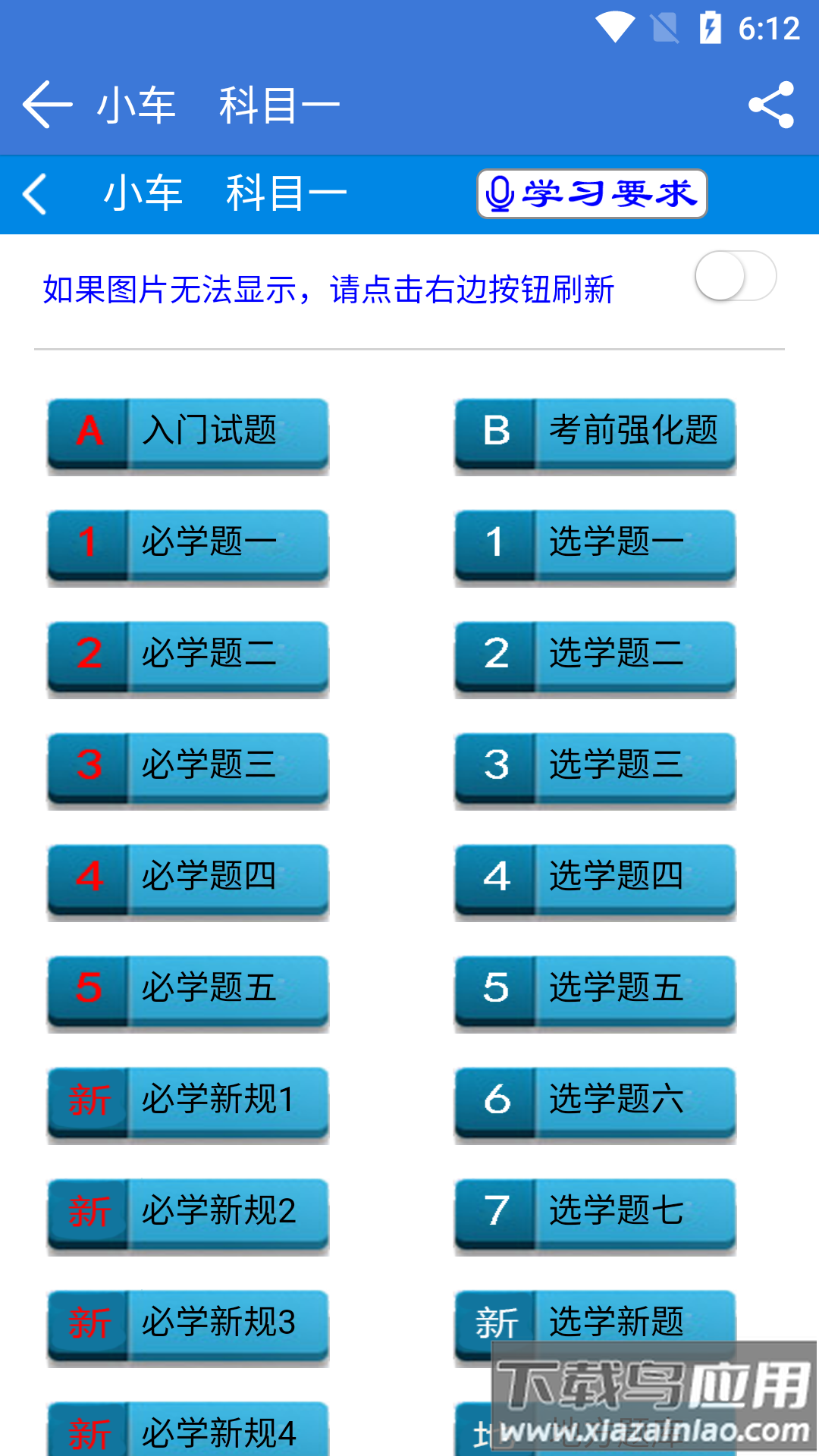This screenshot has height=1456, width=819.
Task: Select 选学题六
Action: [x=614, y=1100]
